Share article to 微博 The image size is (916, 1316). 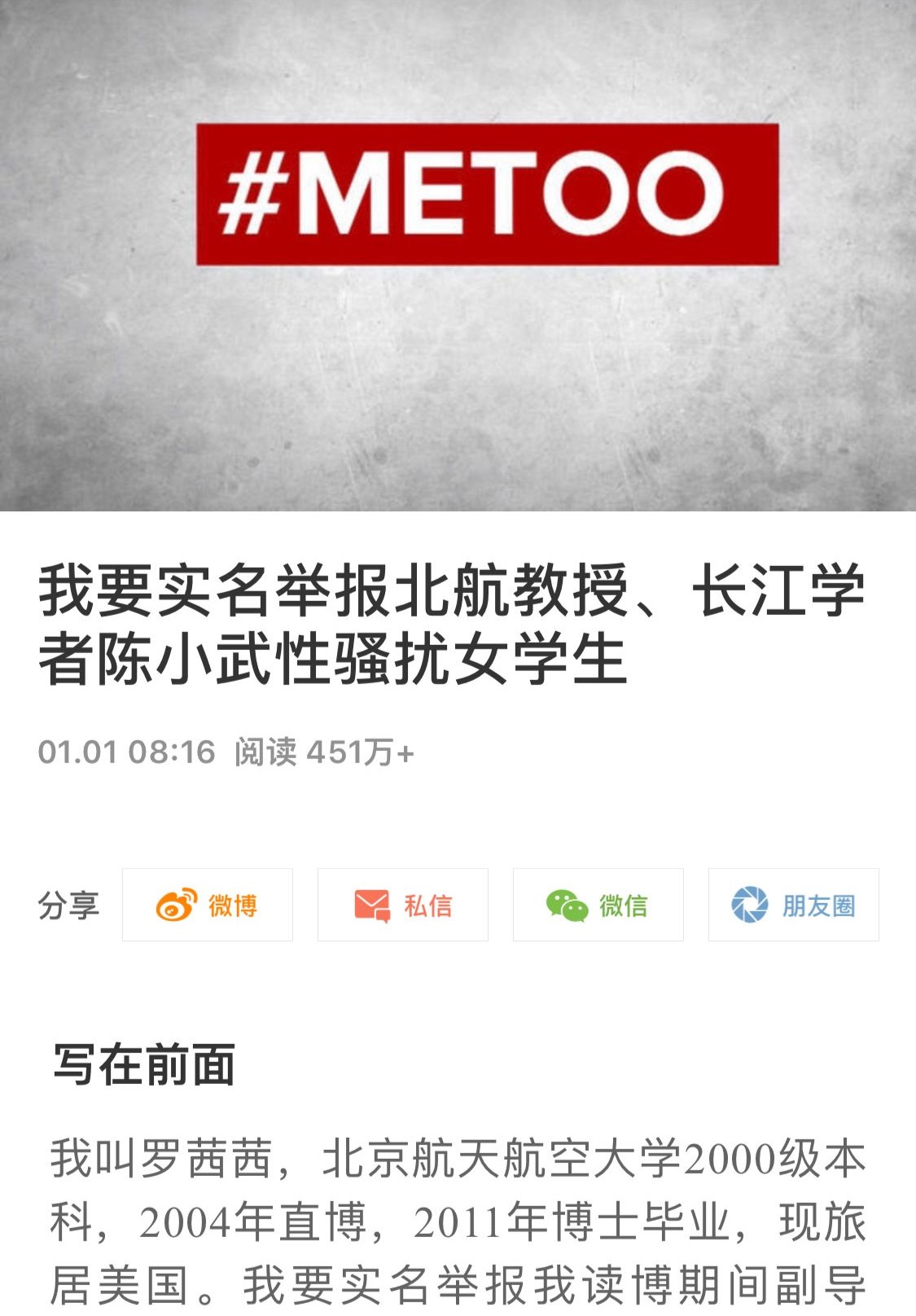208,905
